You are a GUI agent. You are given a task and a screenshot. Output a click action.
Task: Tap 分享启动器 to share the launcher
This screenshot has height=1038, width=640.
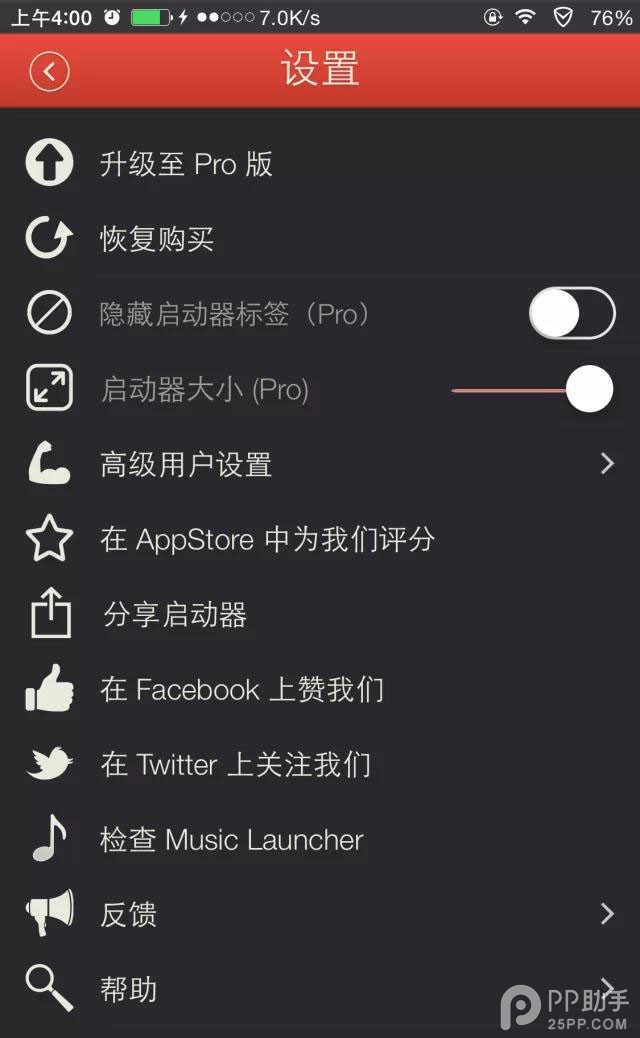(175, 615)
